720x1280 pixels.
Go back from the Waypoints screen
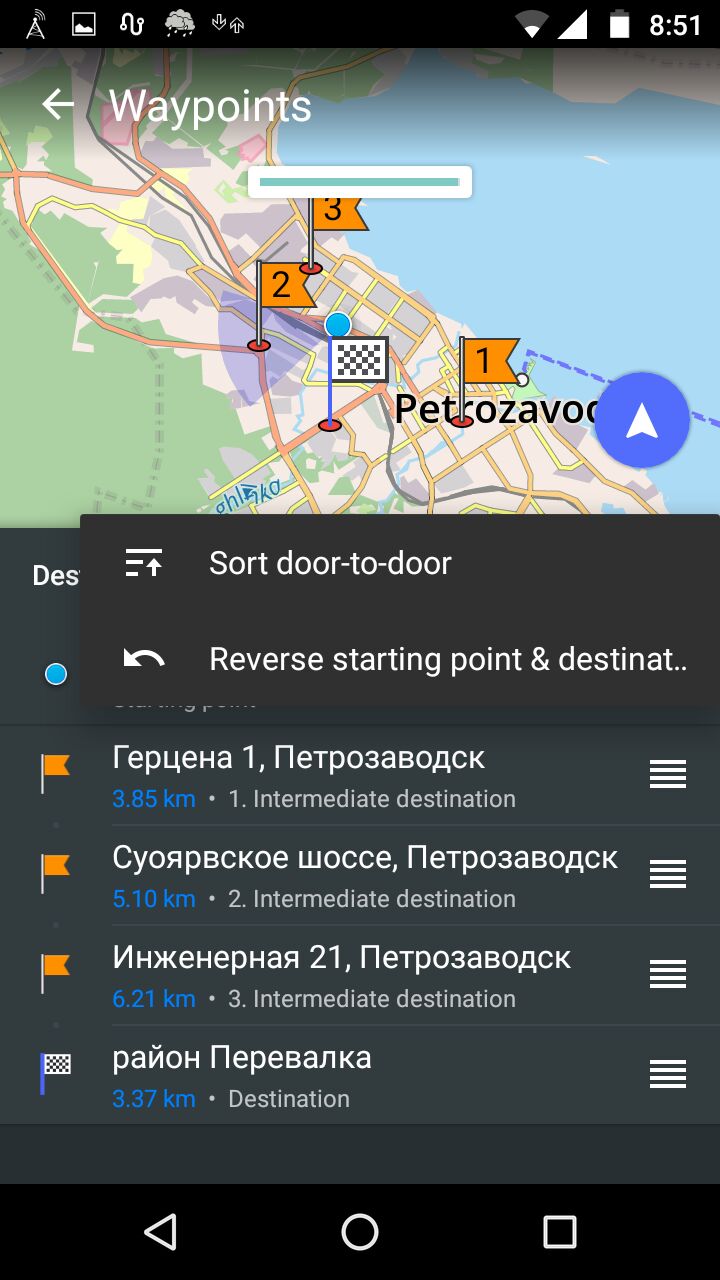(58, 105)
